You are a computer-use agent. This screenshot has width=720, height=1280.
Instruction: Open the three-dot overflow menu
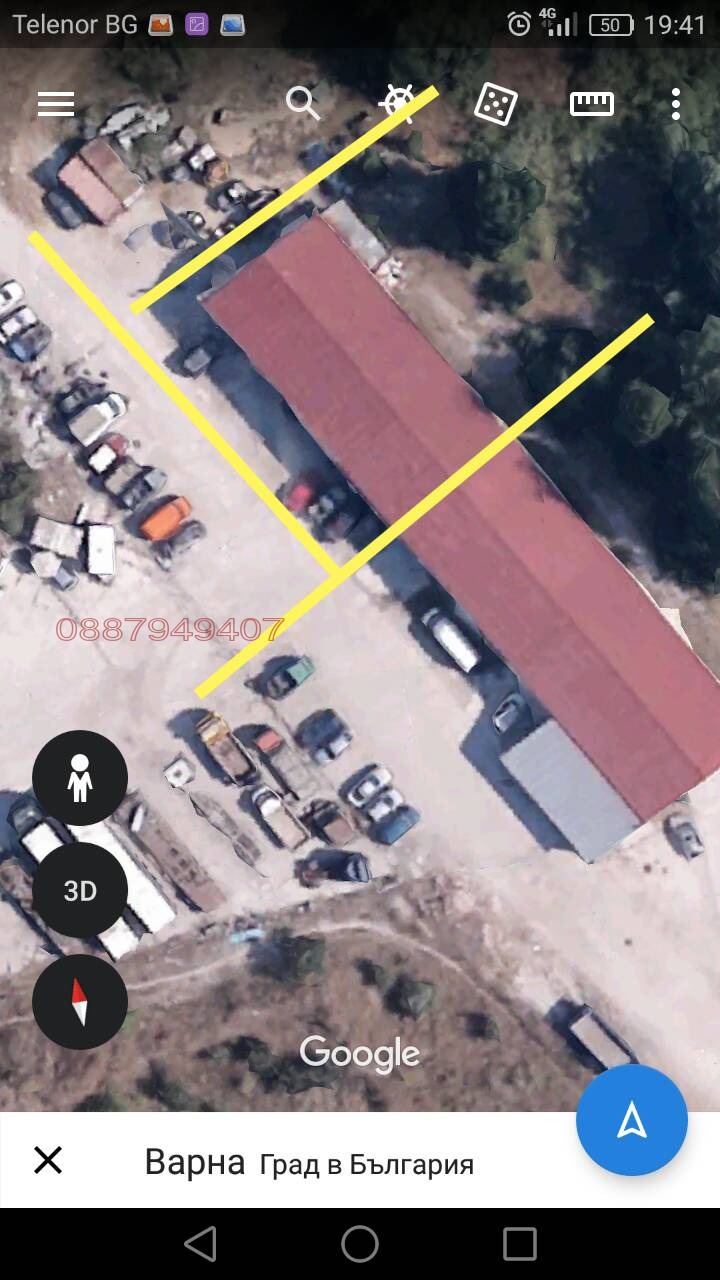pyautogui.click(x=676, y=104)
